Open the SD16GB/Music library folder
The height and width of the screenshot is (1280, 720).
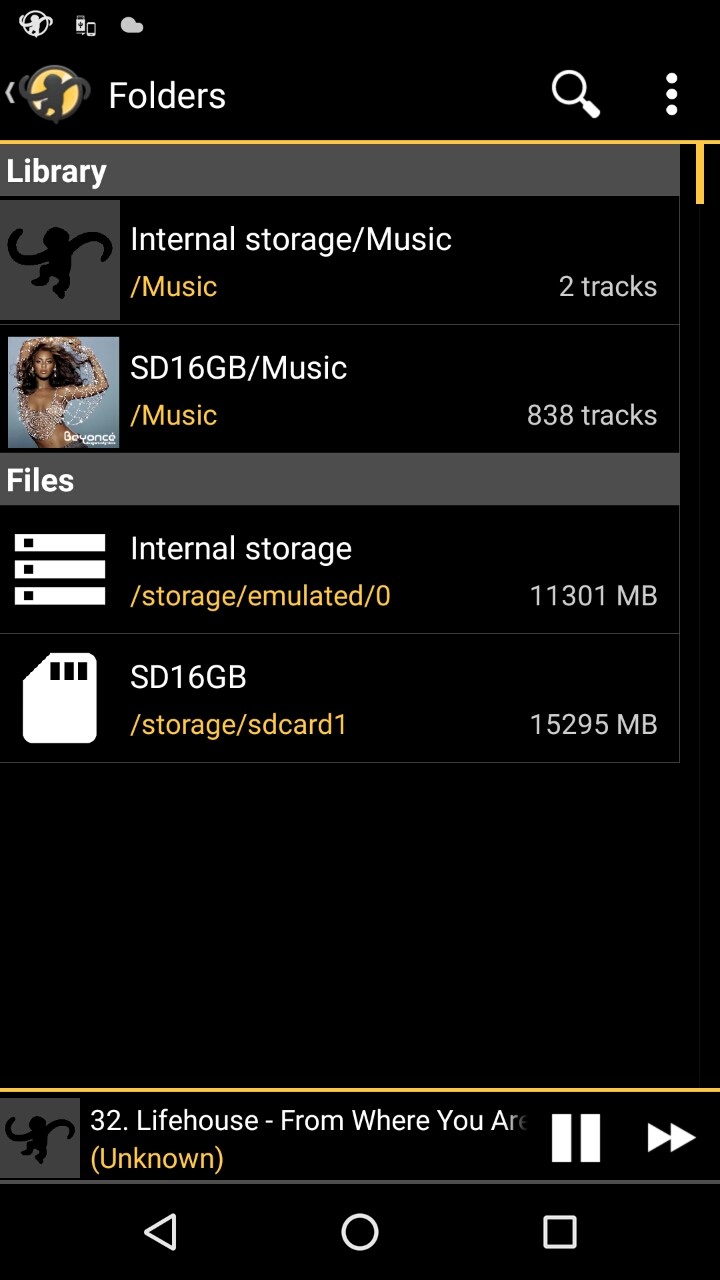point(340,390)
